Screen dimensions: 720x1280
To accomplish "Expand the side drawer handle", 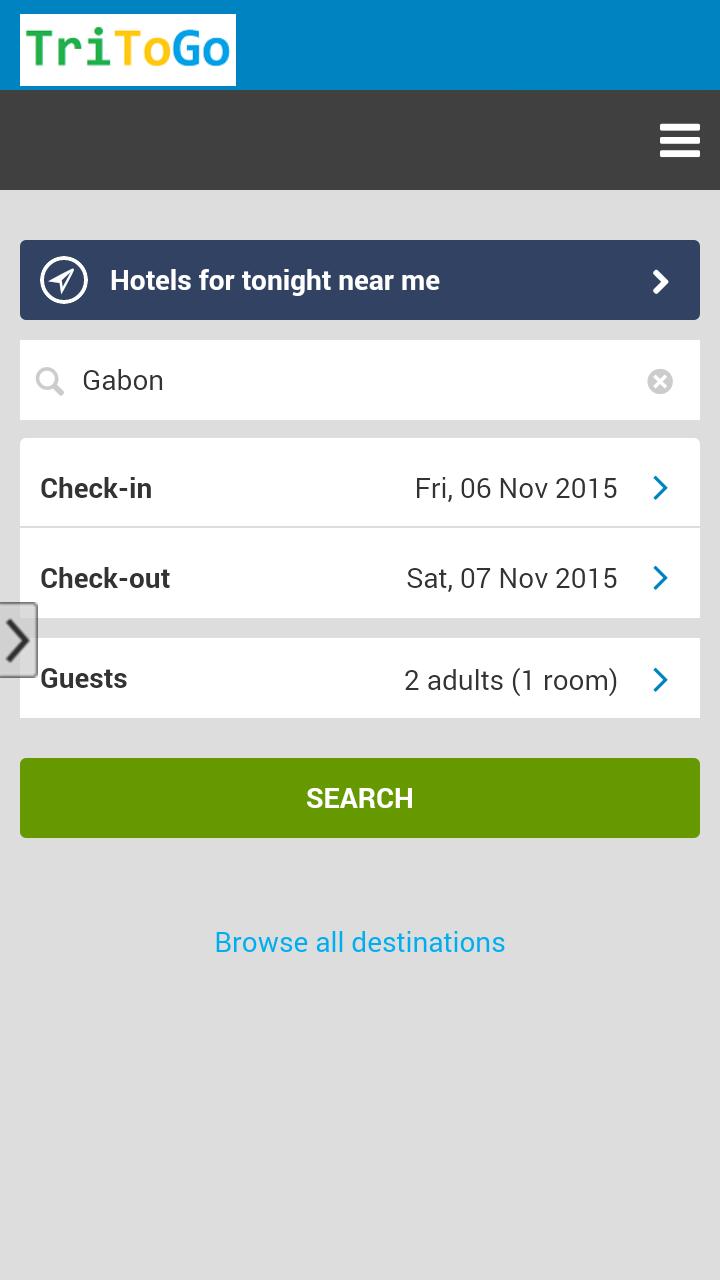I will pyautogui.click(x=17, y=640).
